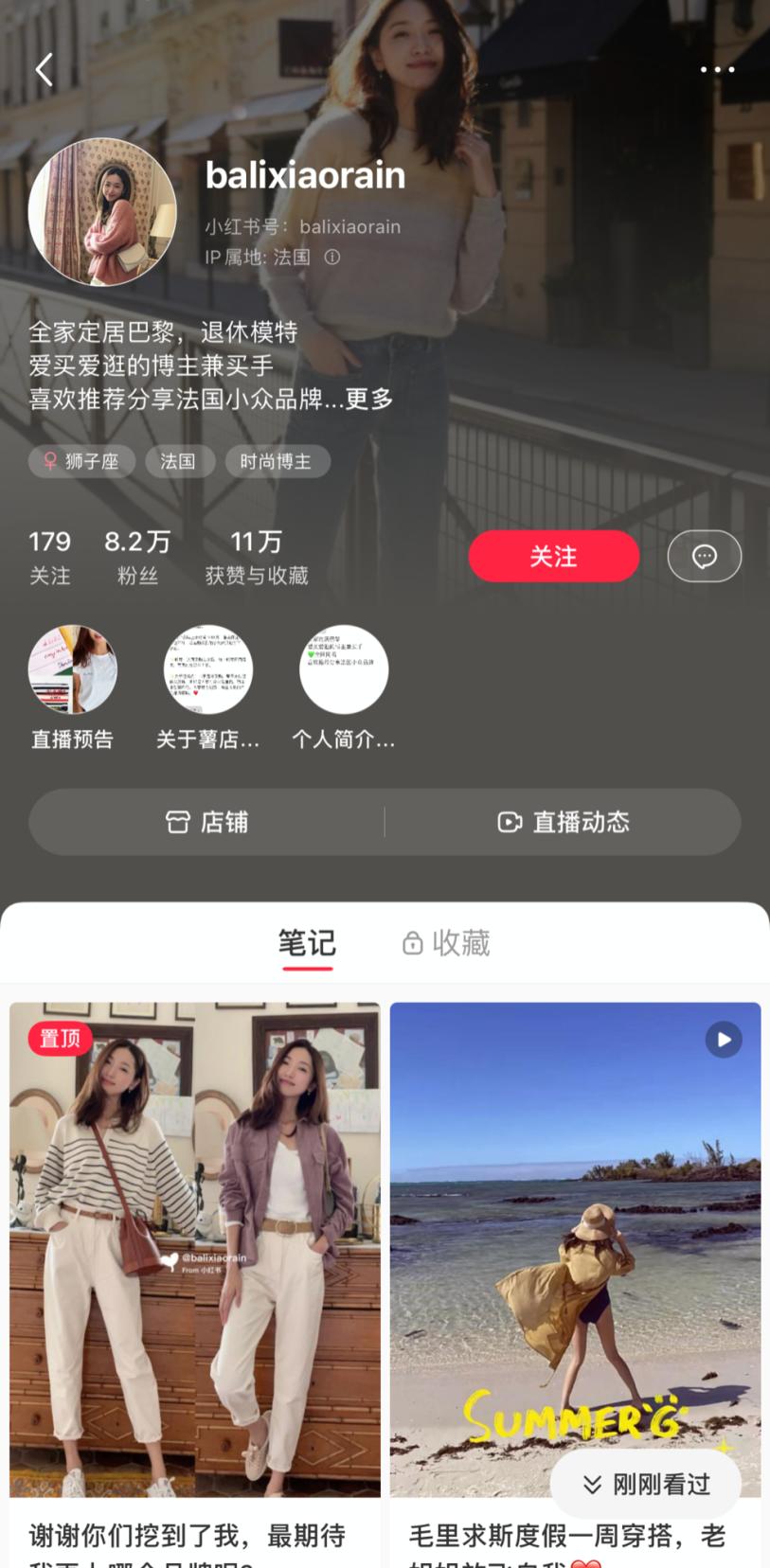Tap the 关注 follow button
This screenshot has height=1568, width=770.
(553, 556)
